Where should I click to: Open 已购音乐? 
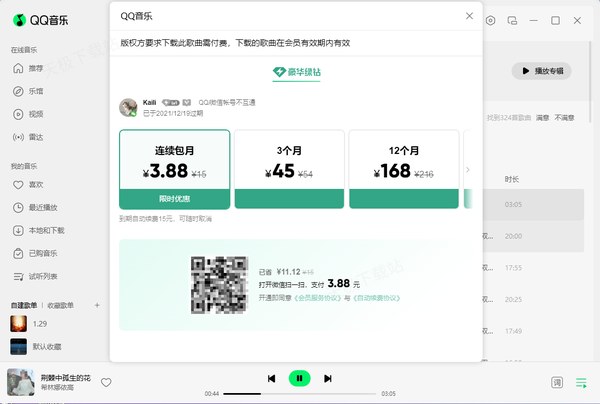pos(42,253)
